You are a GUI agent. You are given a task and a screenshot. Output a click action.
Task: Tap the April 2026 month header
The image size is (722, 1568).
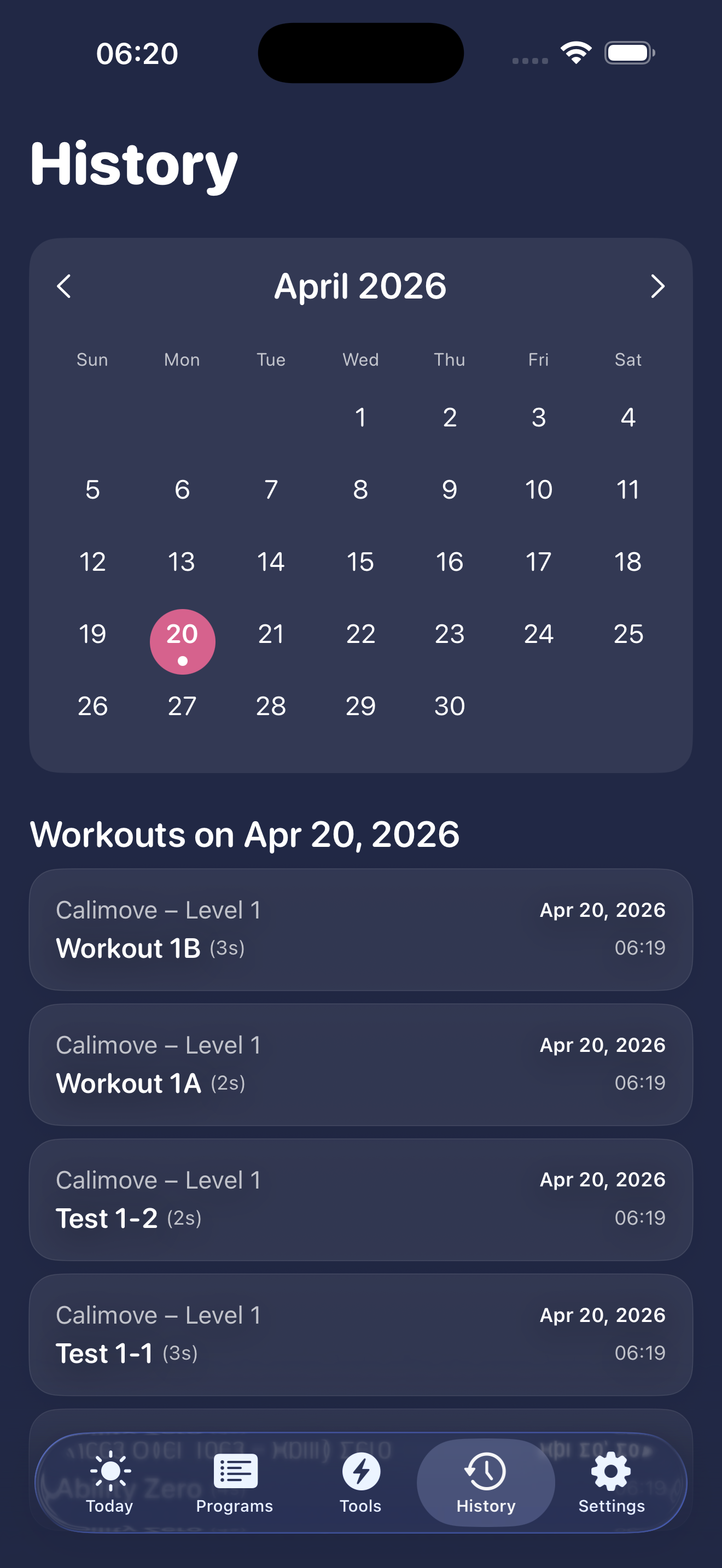click(360, 286)
